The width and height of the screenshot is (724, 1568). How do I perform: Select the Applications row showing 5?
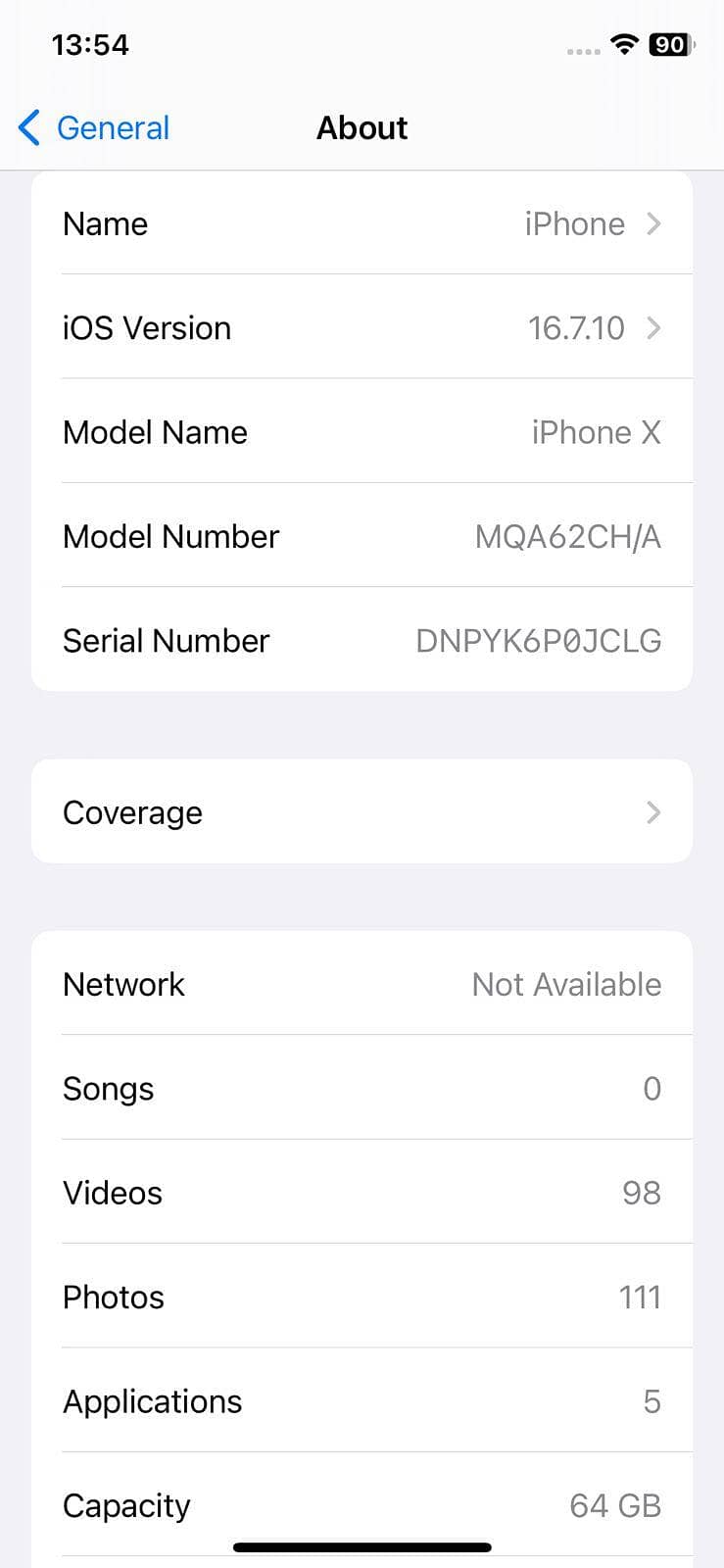pyautogui.click(x=362, y=1400)
